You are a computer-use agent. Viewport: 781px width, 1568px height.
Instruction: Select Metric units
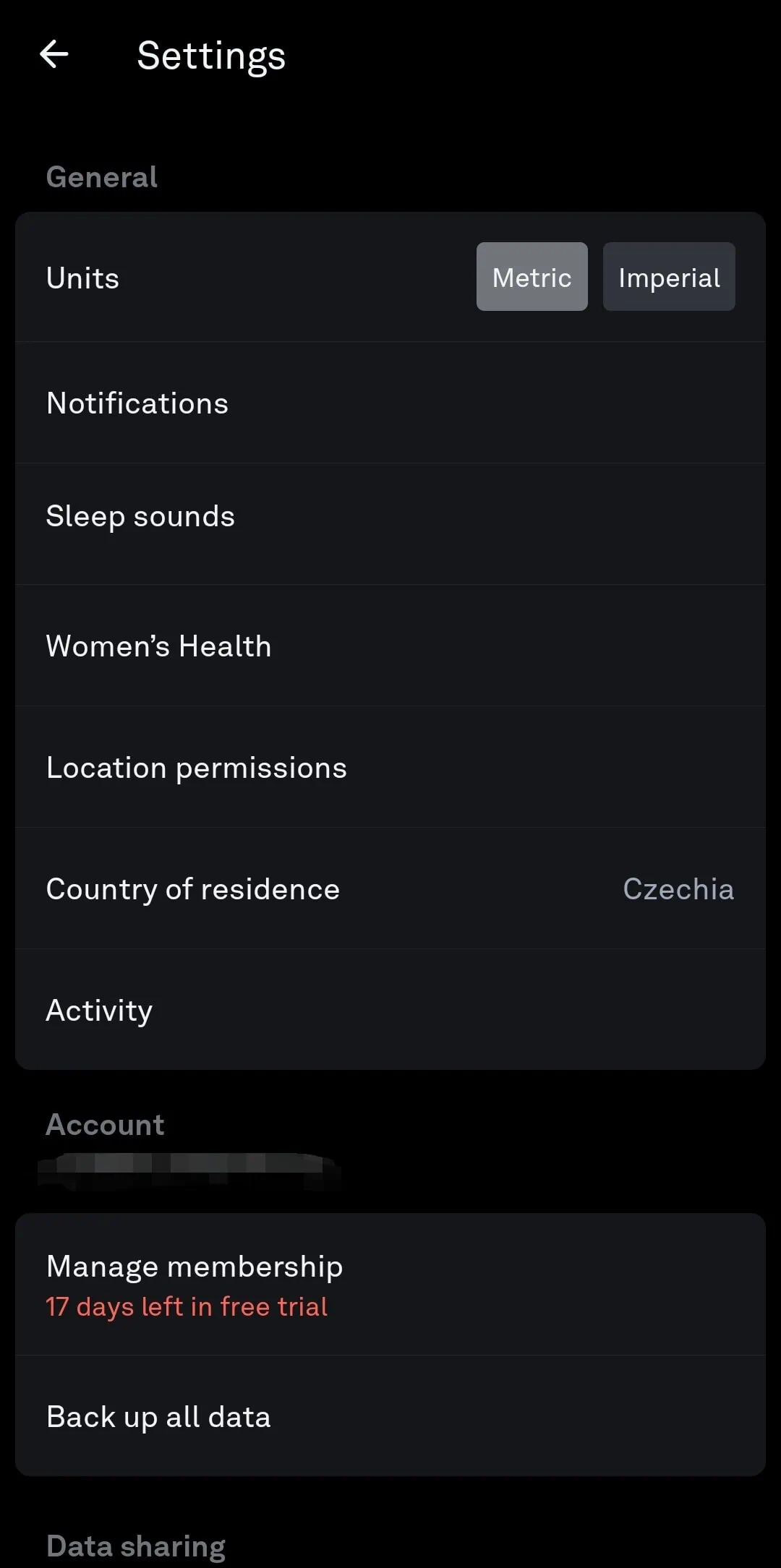pos(532,277)
